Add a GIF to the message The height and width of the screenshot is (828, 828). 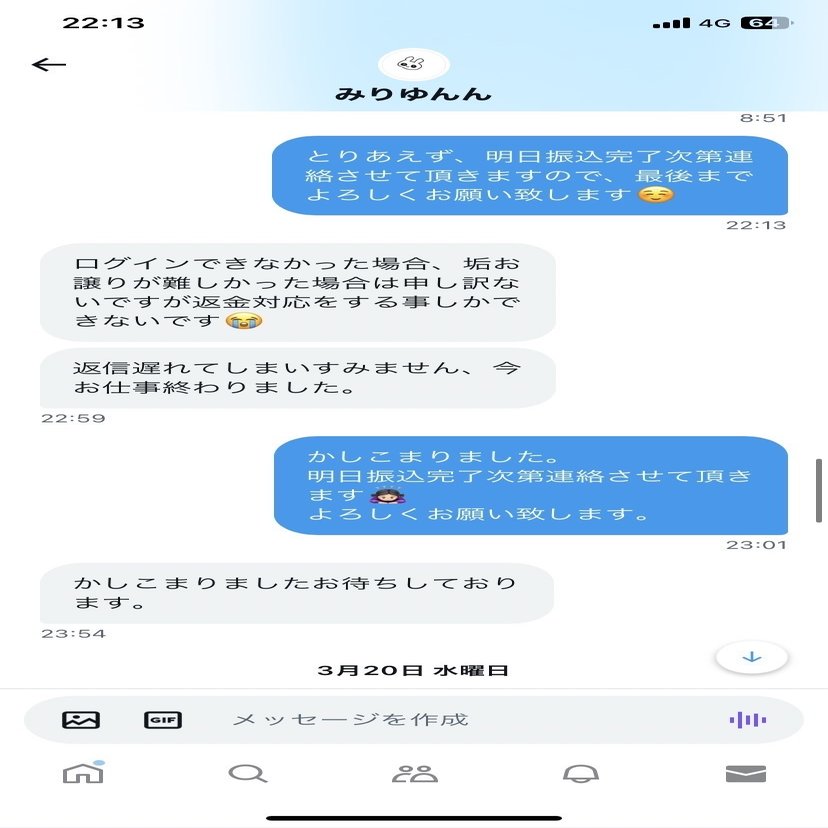coord(162,719)
